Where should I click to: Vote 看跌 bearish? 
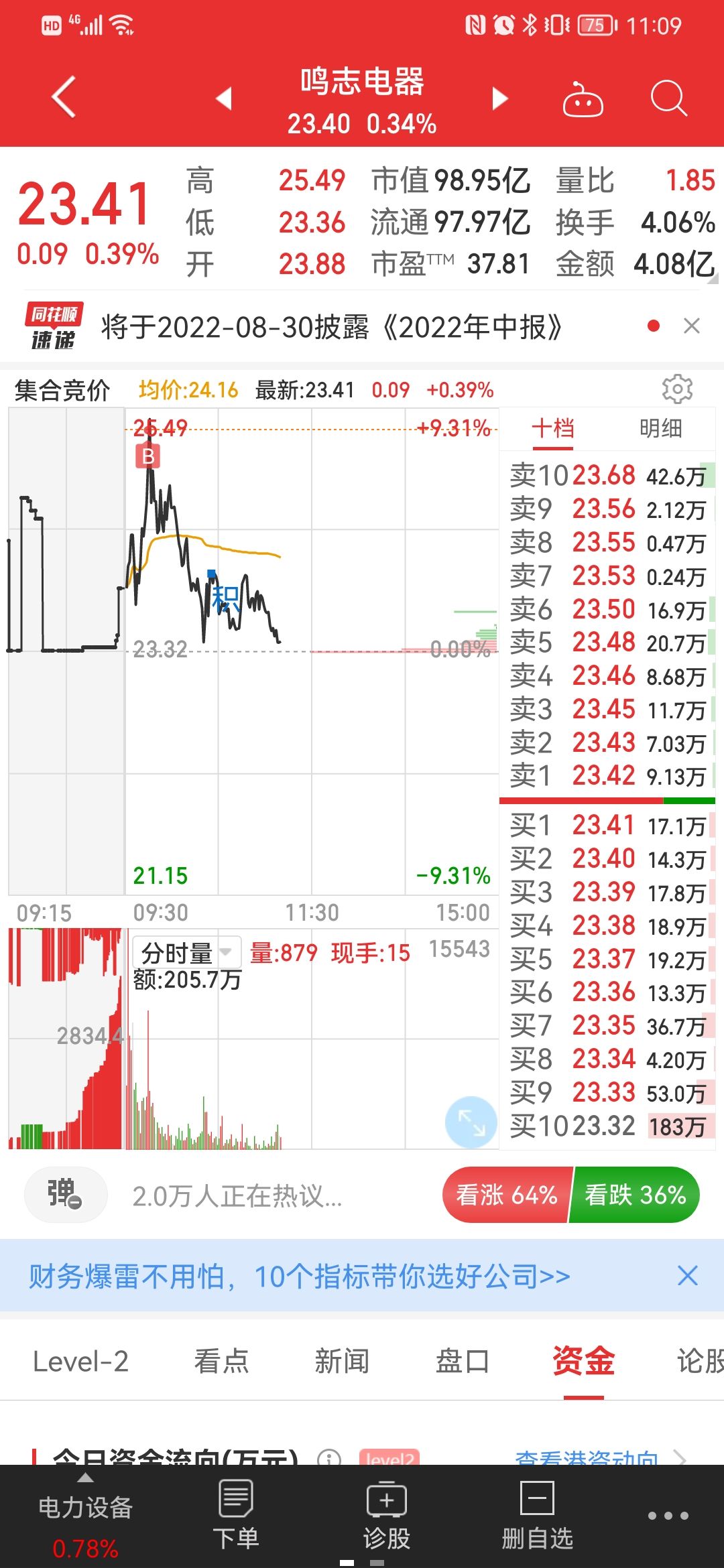635,1195
